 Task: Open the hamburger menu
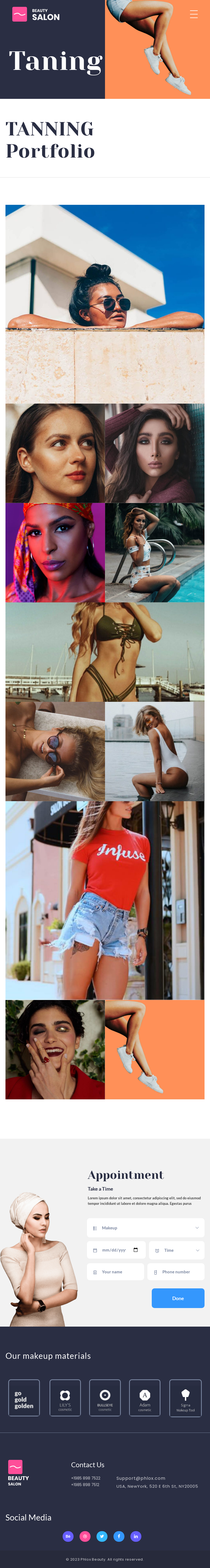pos(194,14)
